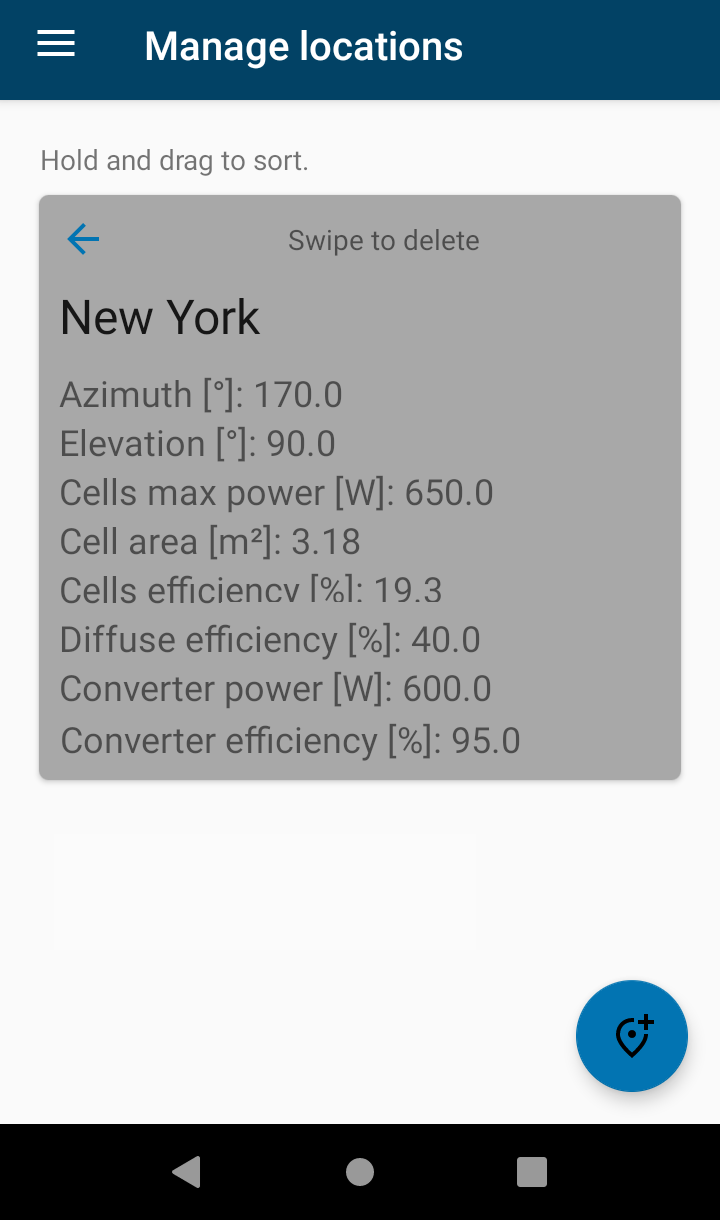Go back using the system back button
This screenshot has width=720, height=1220.
[187, 1172]
